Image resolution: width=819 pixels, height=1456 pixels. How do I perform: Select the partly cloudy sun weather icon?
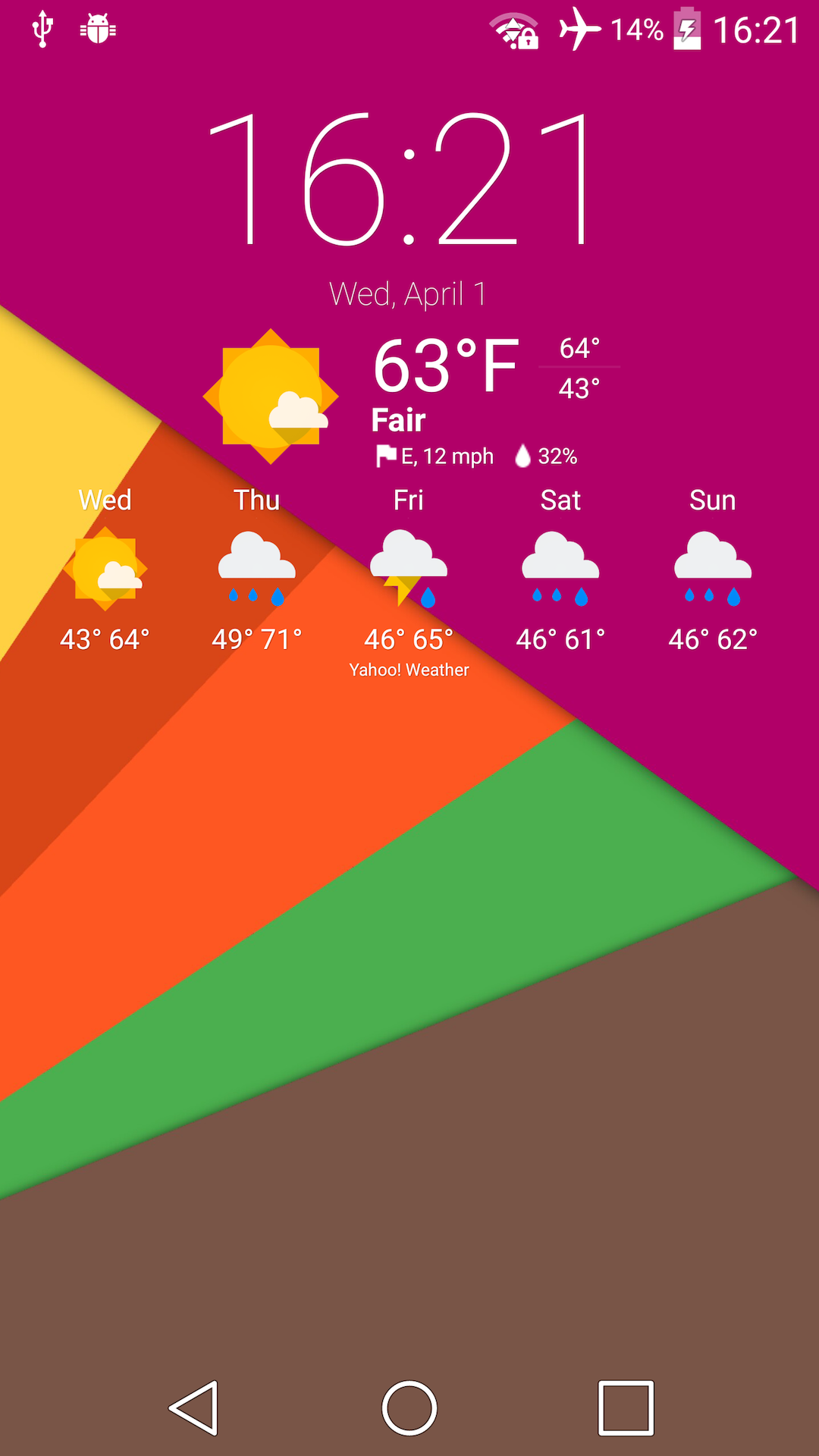pos(271,394)
